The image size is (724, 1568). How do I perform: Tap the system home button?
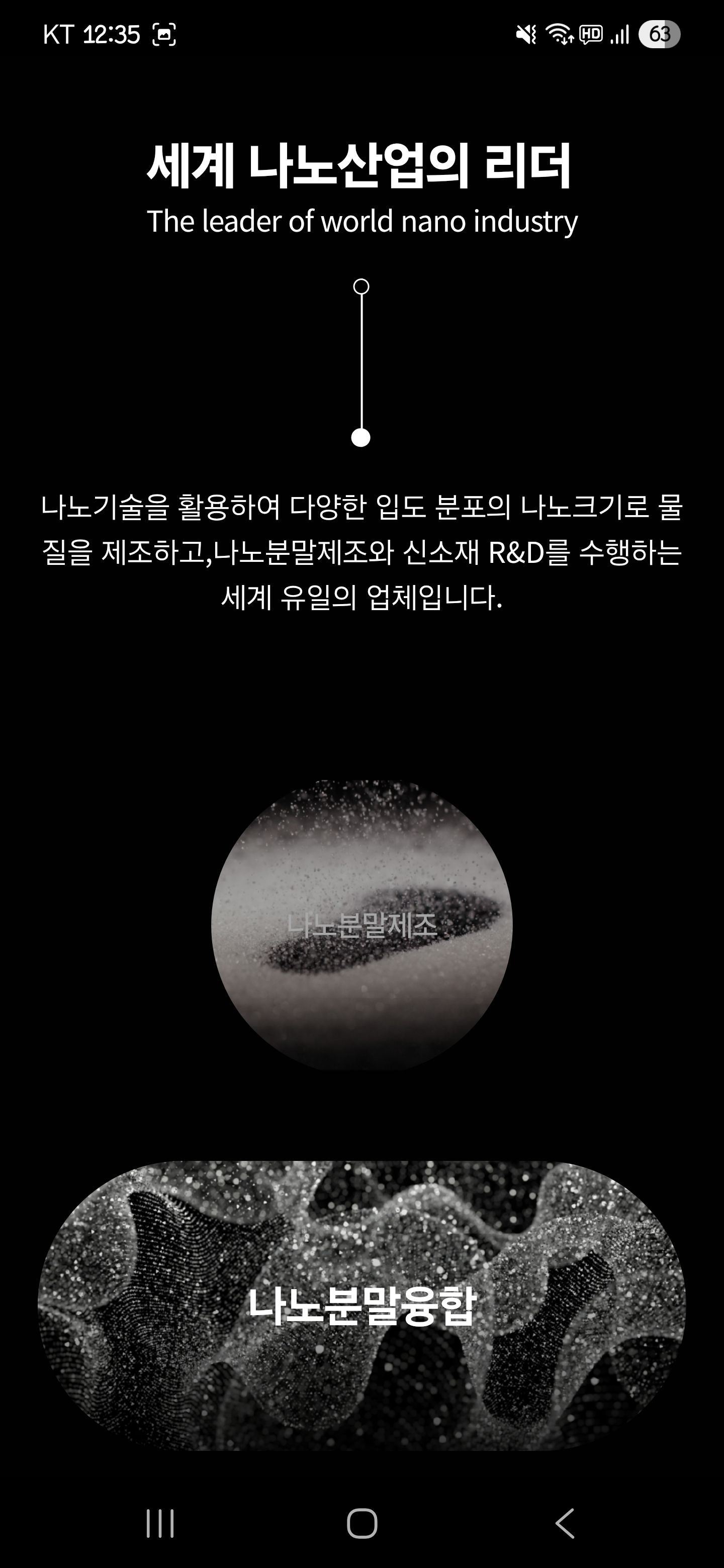pos(361,1524)
